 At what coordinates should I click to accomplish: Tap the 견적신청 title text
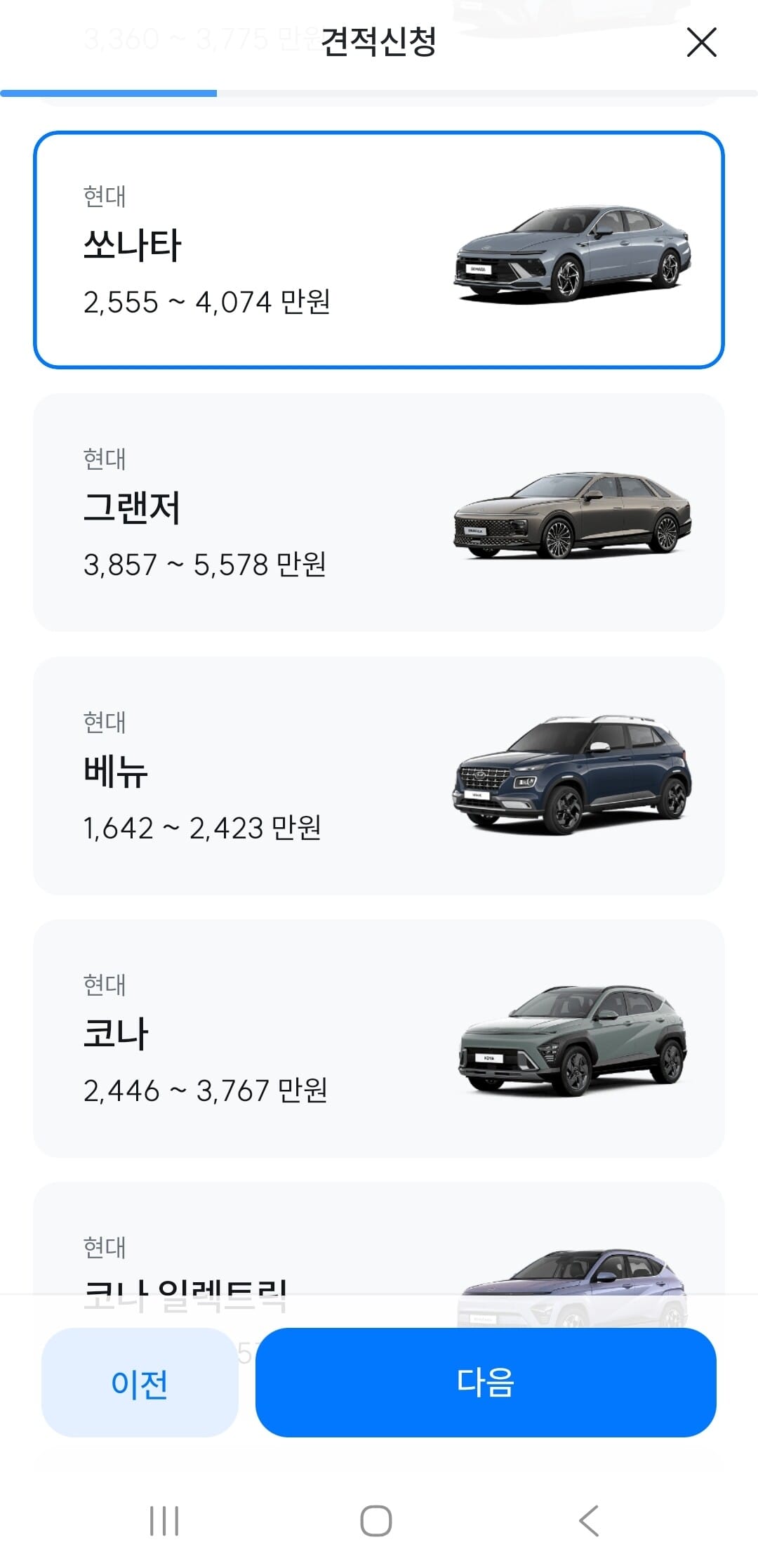(379, 42)
